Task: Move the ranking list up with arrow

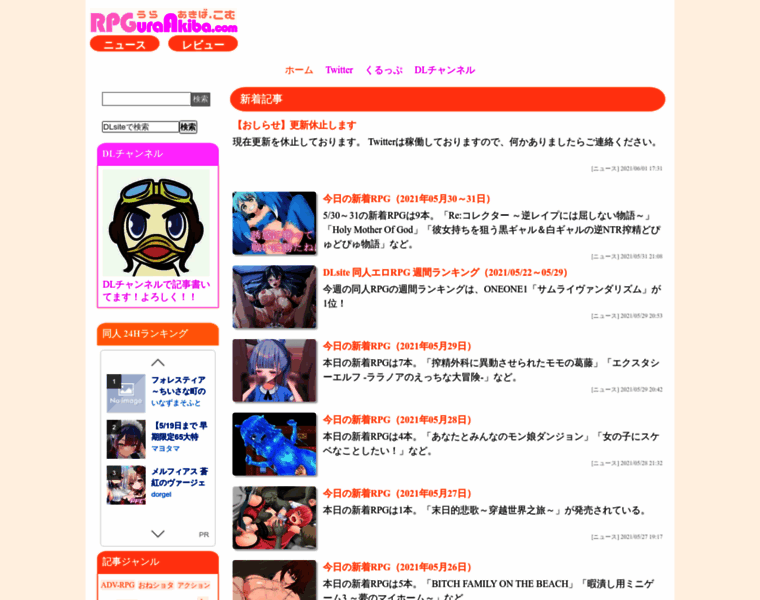Action: tap(157, 362)
